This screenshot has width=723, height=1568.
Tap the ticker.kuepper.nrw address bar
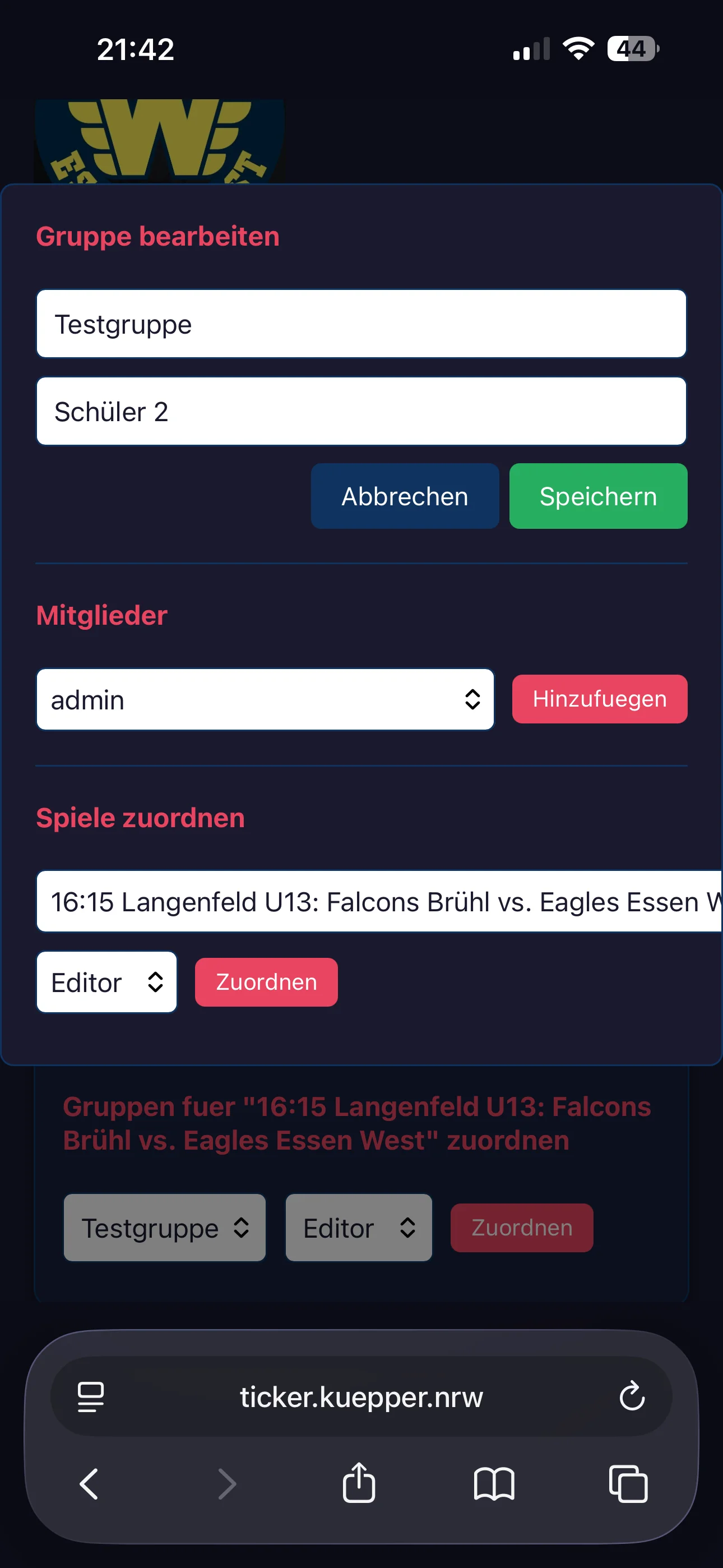361,1396
